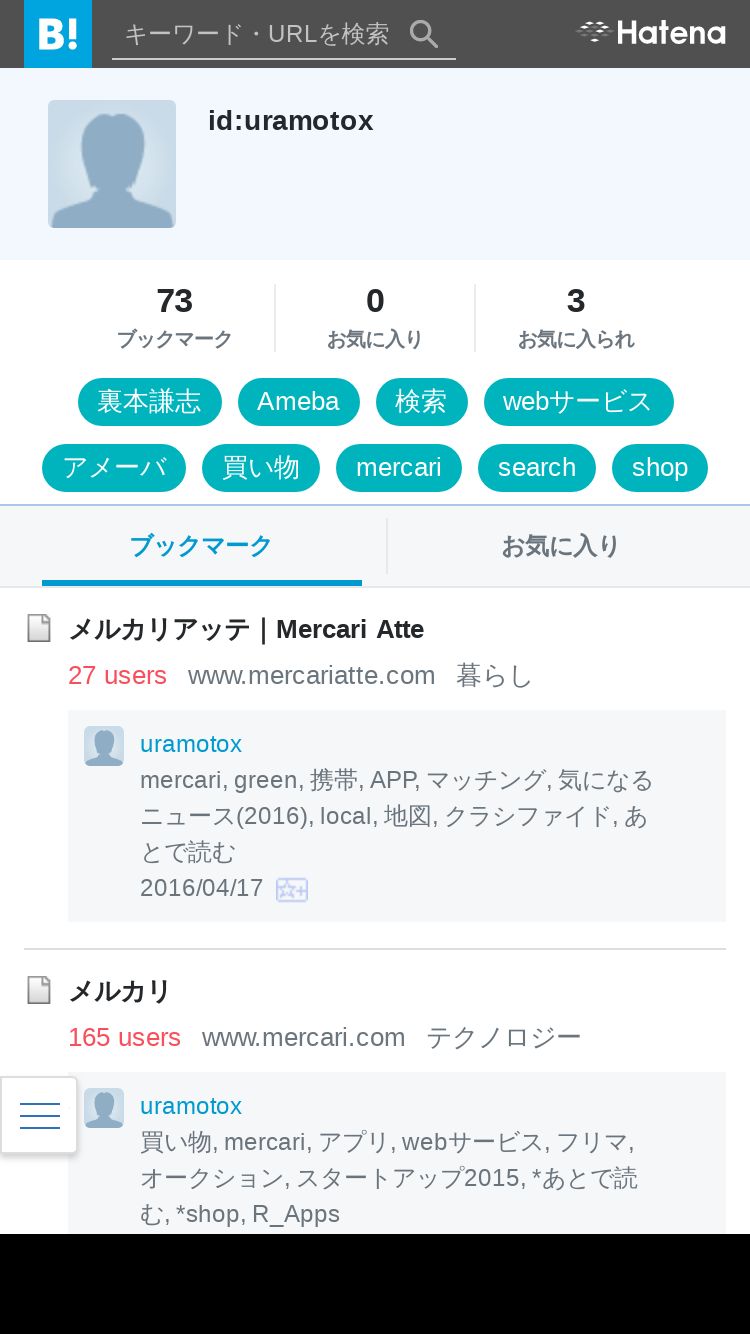Select the 検索 tag chip
Screen dimensions: 750x1334
click(421, 402)
